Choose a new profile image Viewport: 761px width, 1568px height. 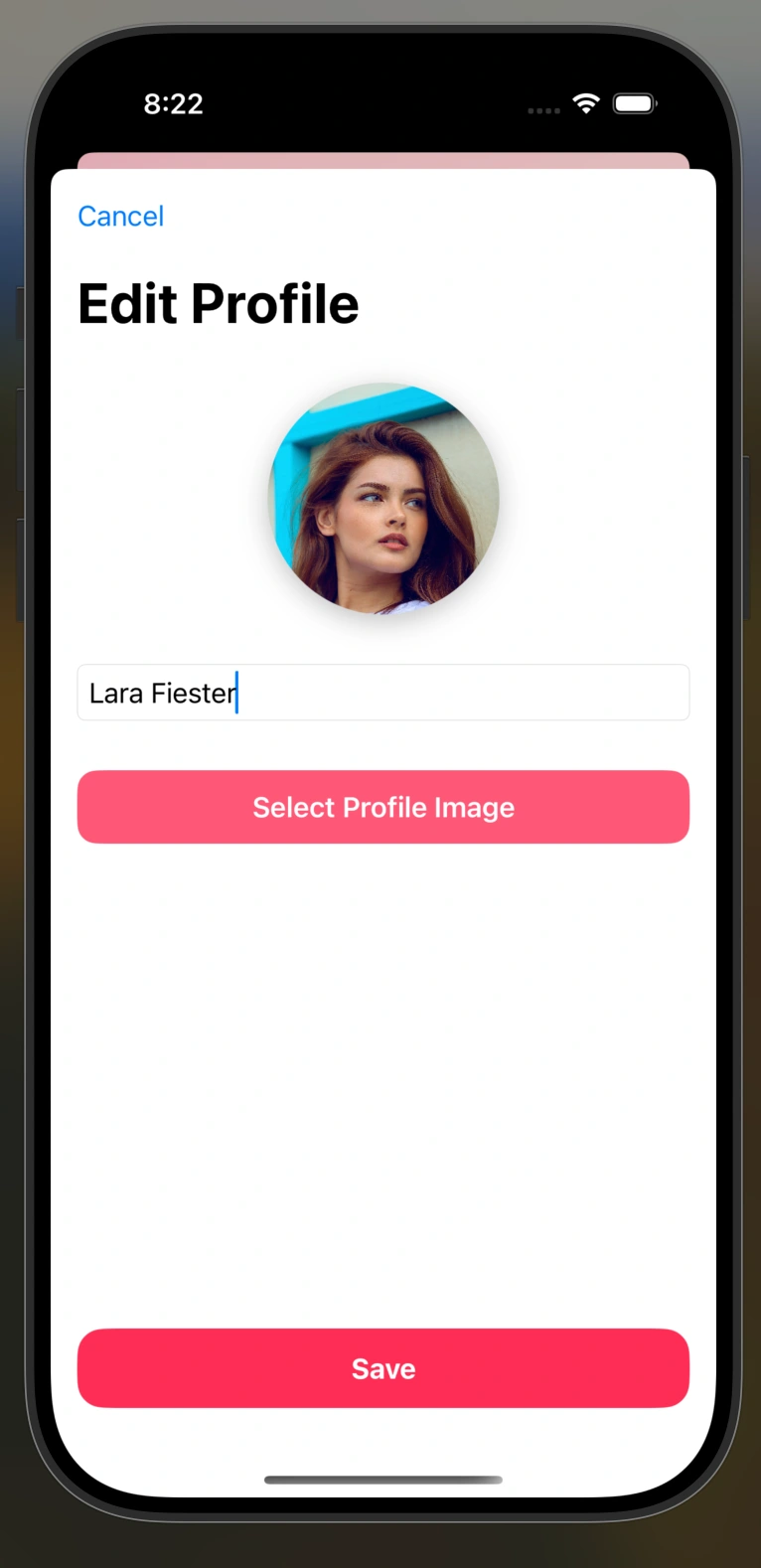pos(382,807)
